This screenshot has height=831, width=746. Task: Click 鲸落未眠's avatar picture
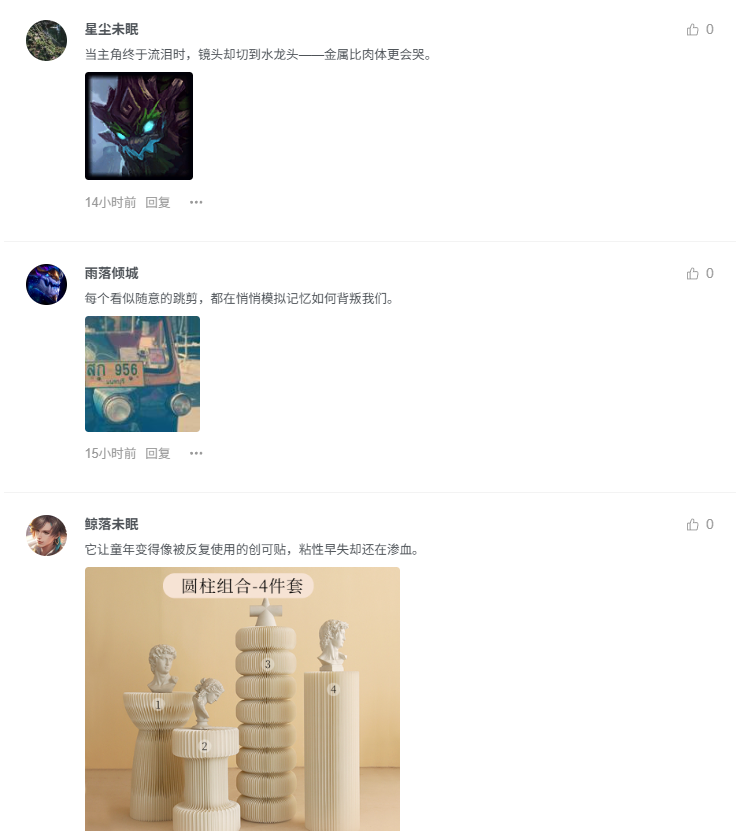[x=46, y=536]
